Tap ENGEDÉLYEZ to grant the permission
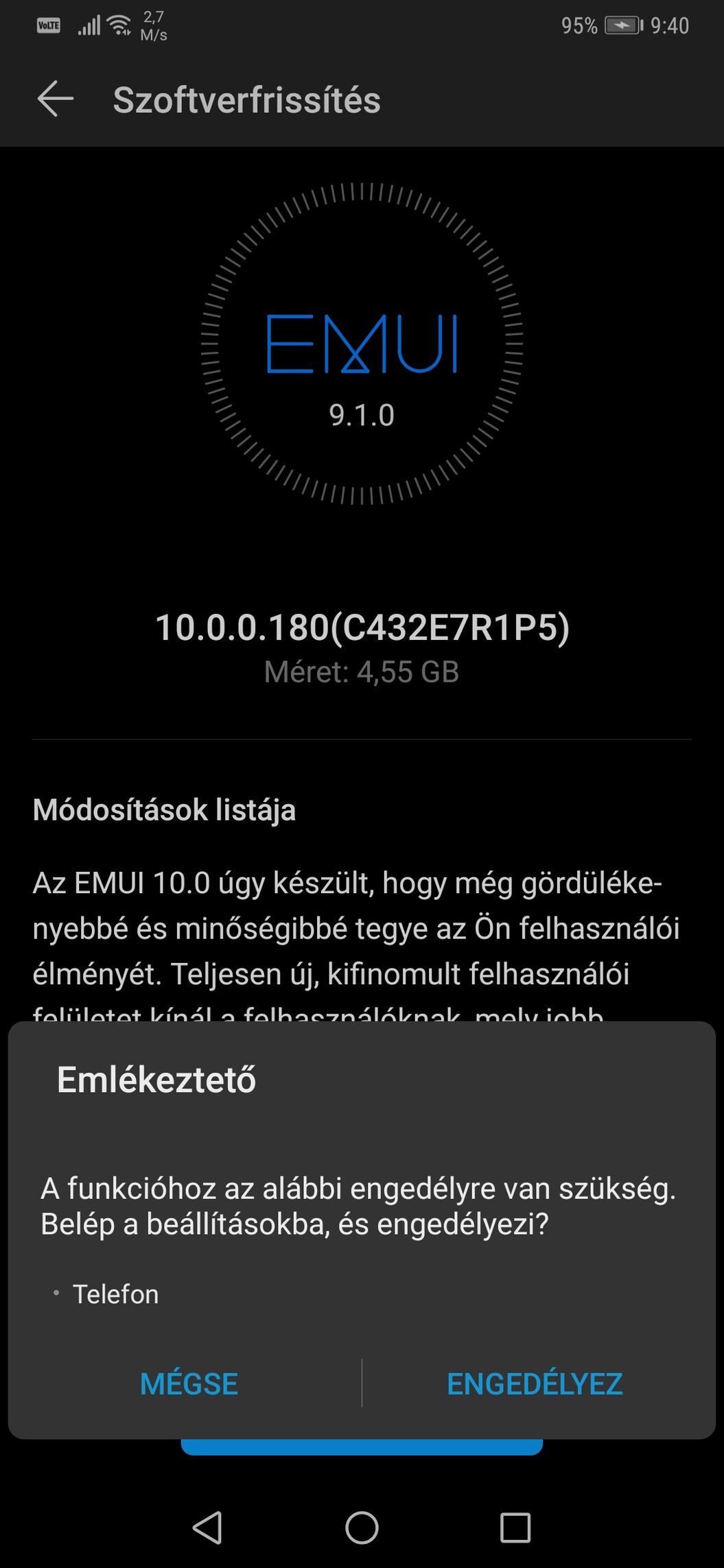Screen dimensions: 724x1568 coord(534,1383)
